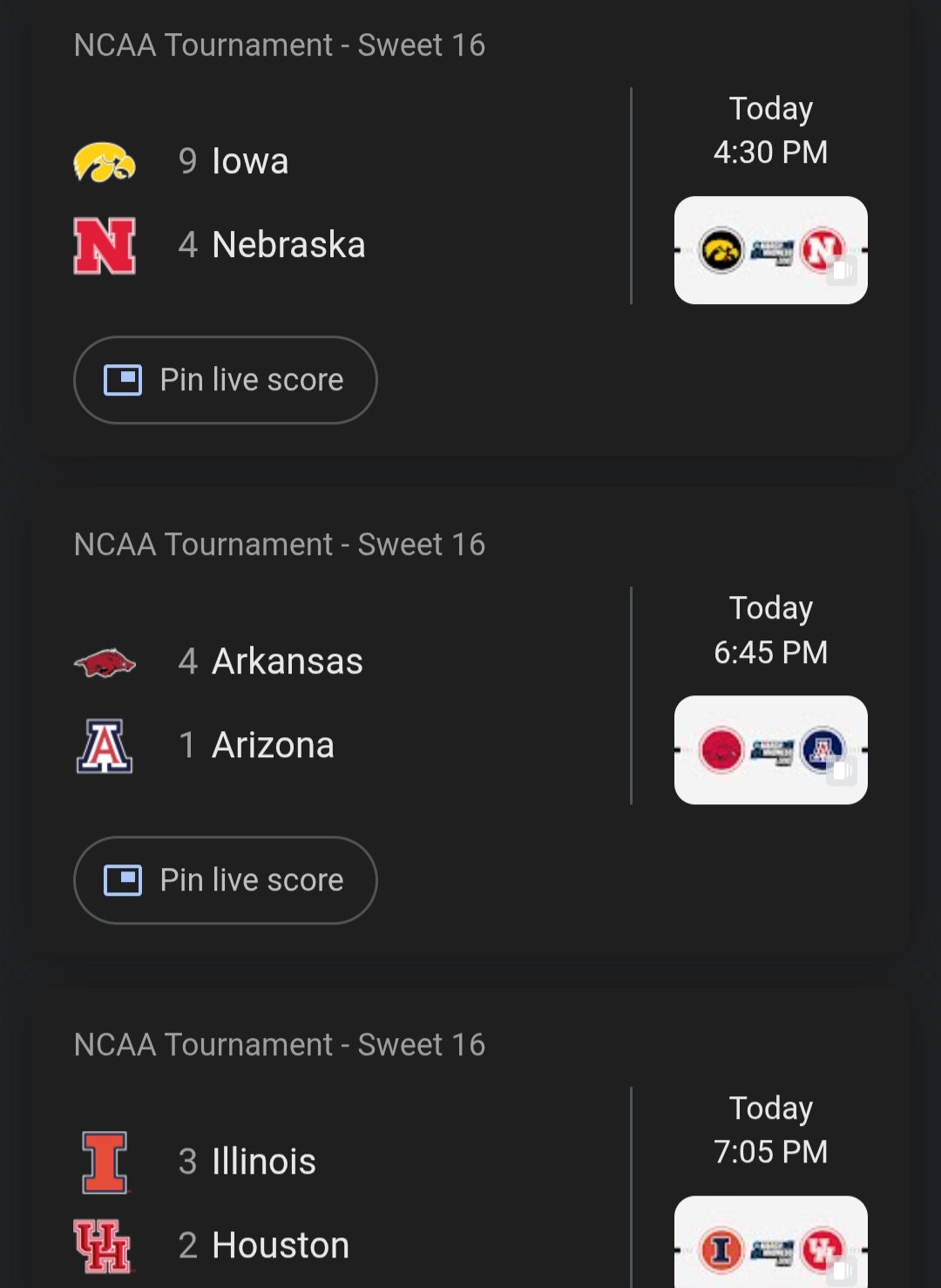Open the Iowa vs Nebraska game preview thumbnail
The height and width of the screenshot is (1288, 941).
point(770,251)
